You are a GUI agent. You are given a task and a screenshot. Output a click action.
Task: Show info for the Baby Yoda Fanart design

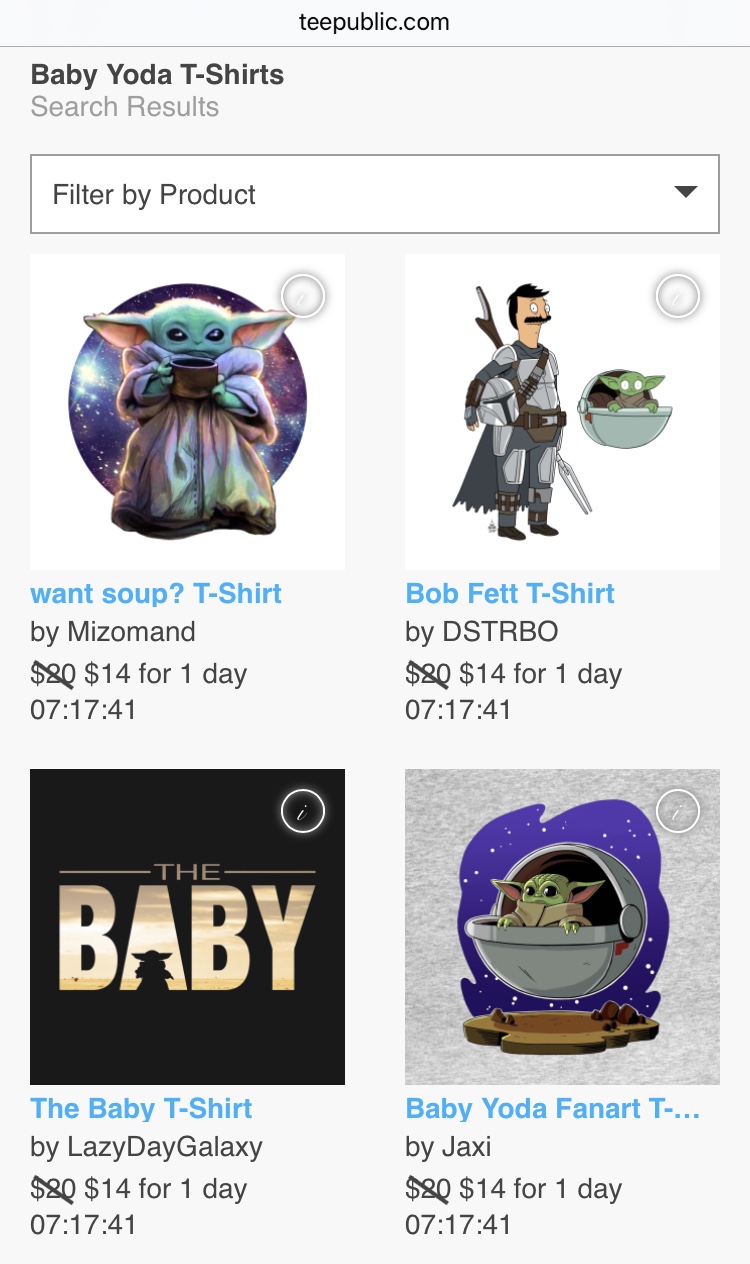point(678,811)
